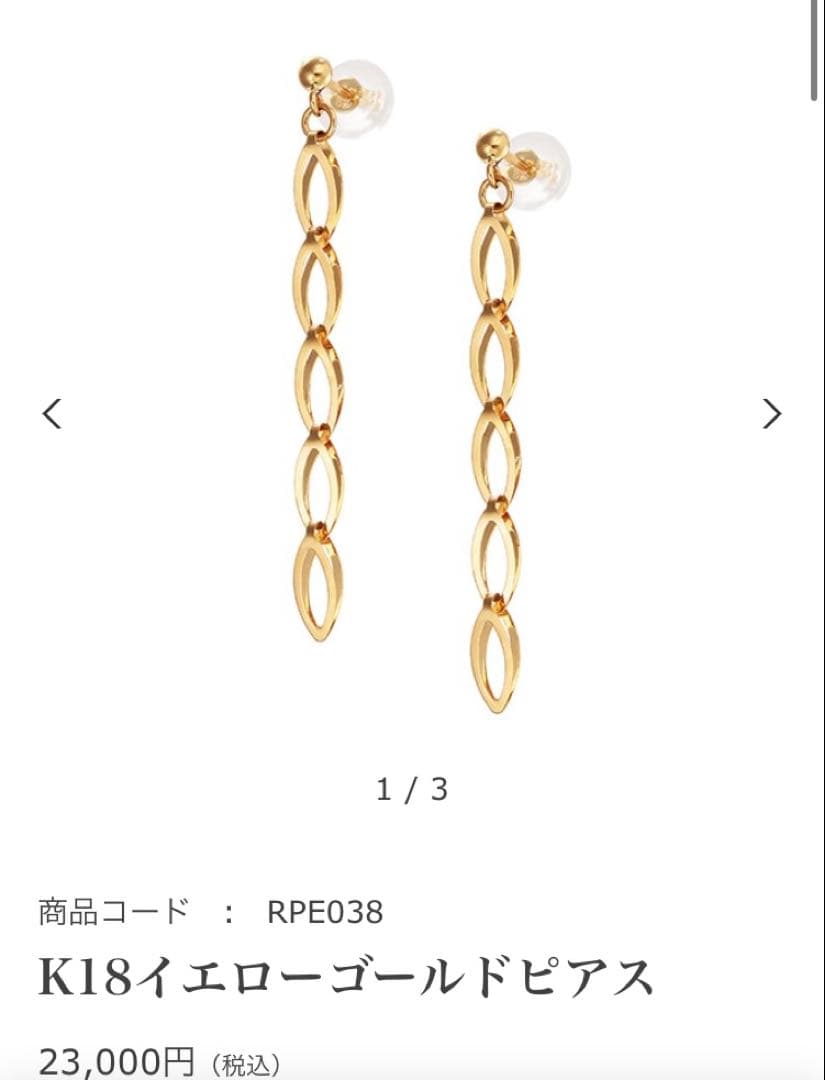Viewport: 825px width, 1080px height.
Task: Show the next product photo
Action: (771, 413)
